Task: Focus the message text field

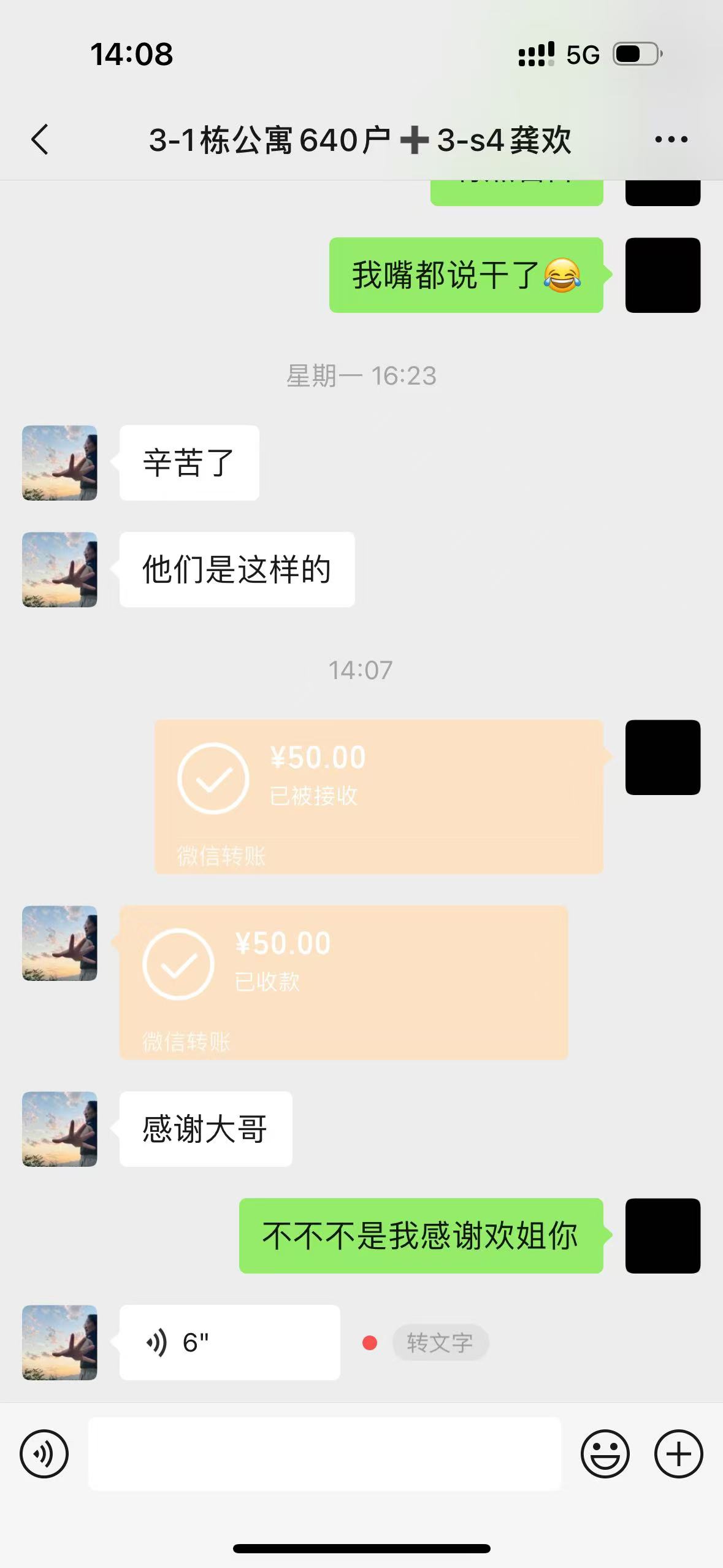Action: click(x=324, y=1453)
